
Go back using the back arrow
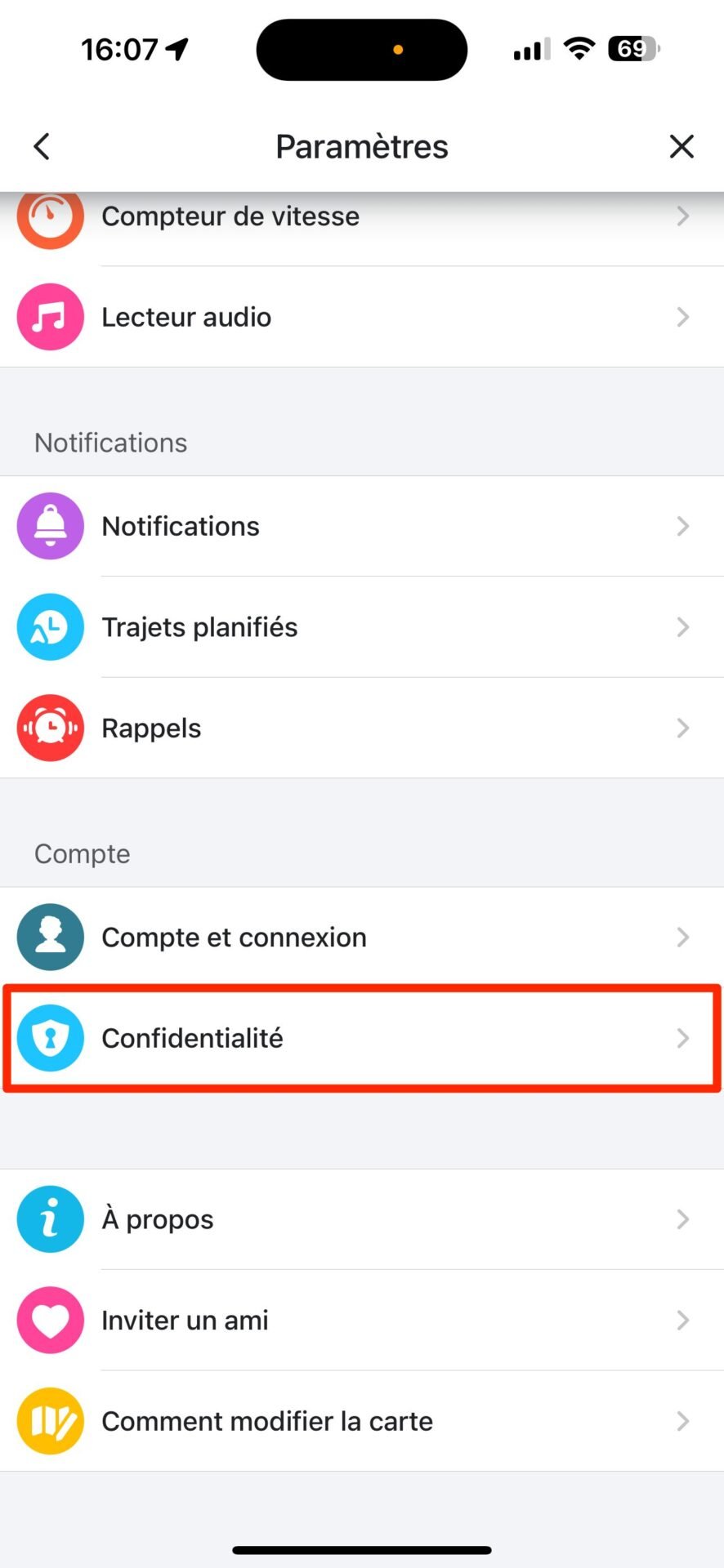point(42,147)
